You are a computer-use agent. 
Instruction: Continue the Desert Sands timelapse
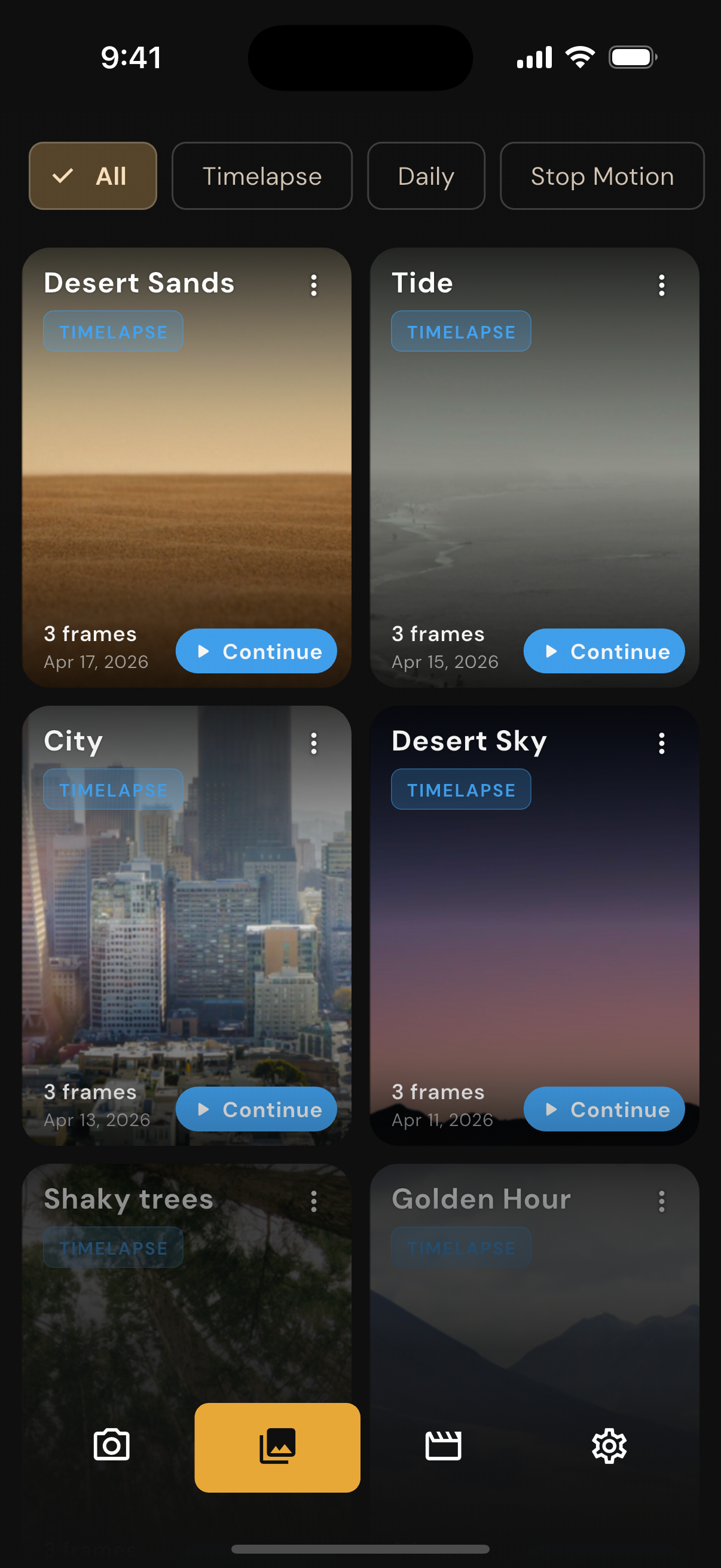255,651
